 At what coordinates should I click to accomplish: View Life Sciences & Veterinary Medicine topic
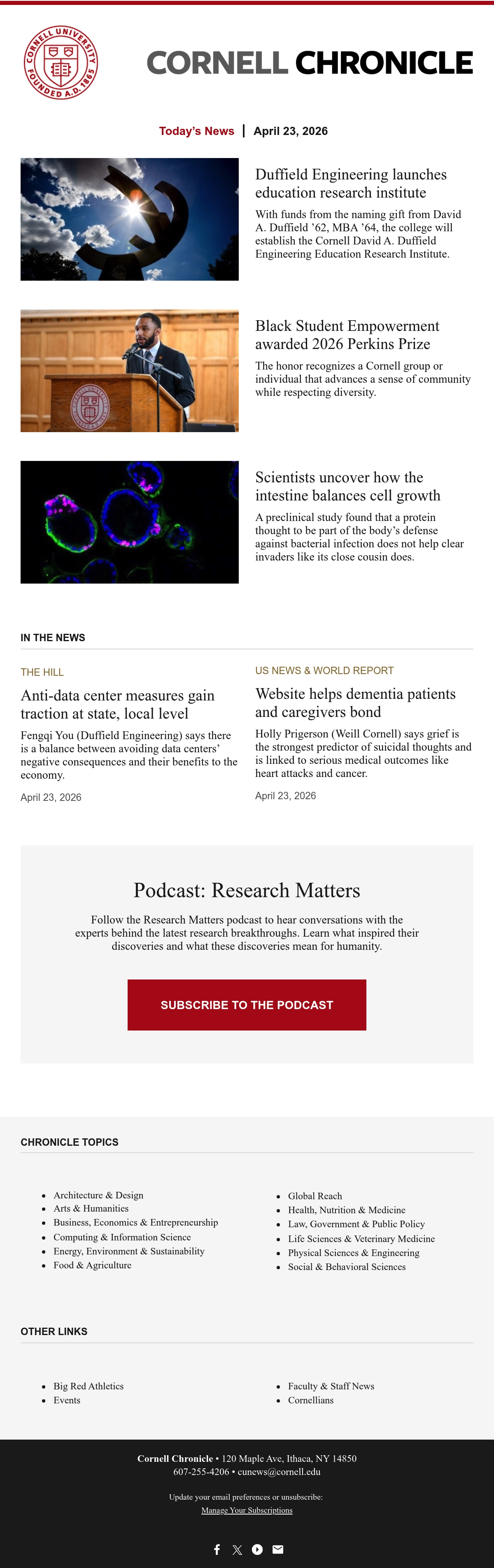coord(361,1238)
